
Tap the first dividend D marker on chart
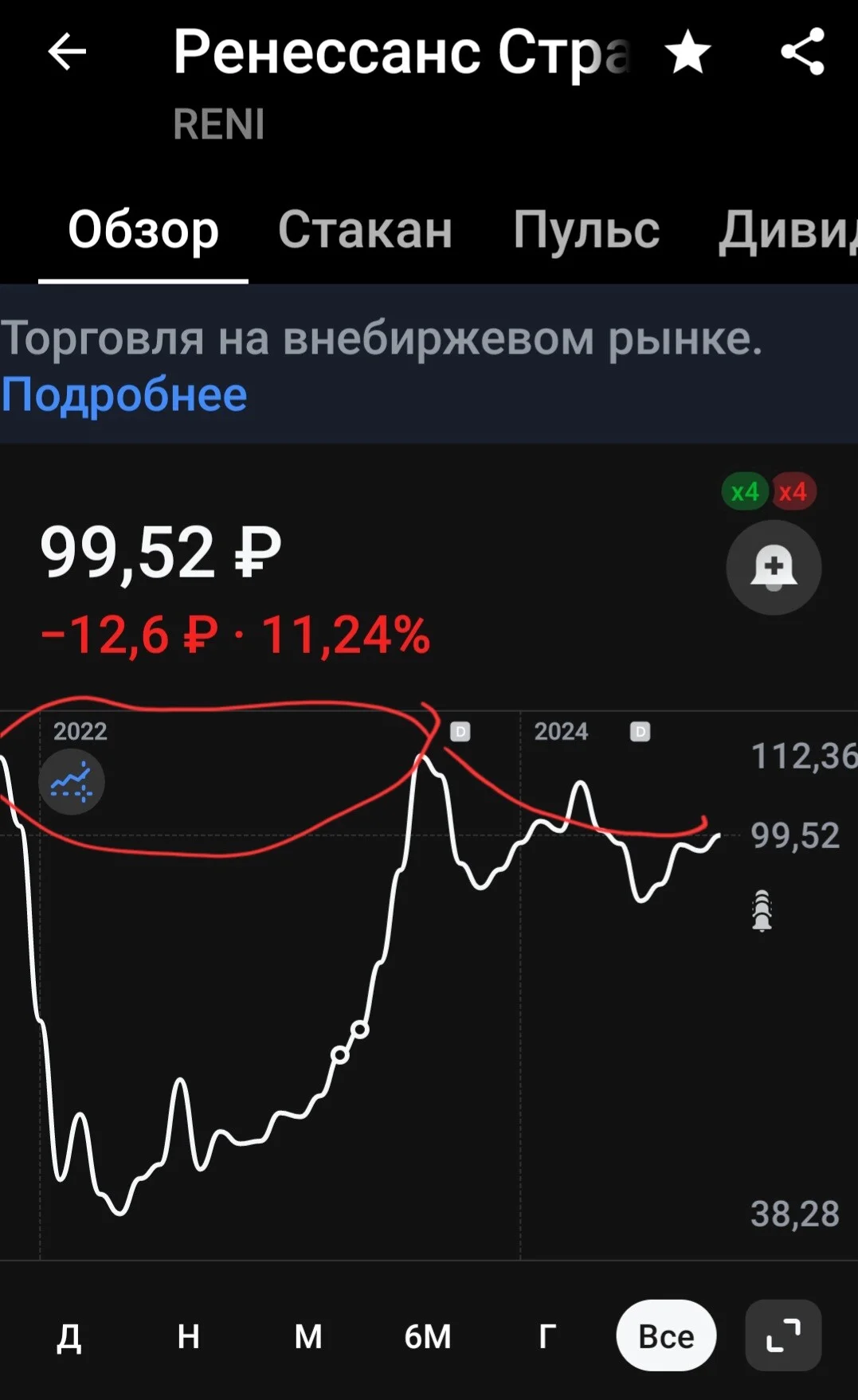(x=460, y=731)
